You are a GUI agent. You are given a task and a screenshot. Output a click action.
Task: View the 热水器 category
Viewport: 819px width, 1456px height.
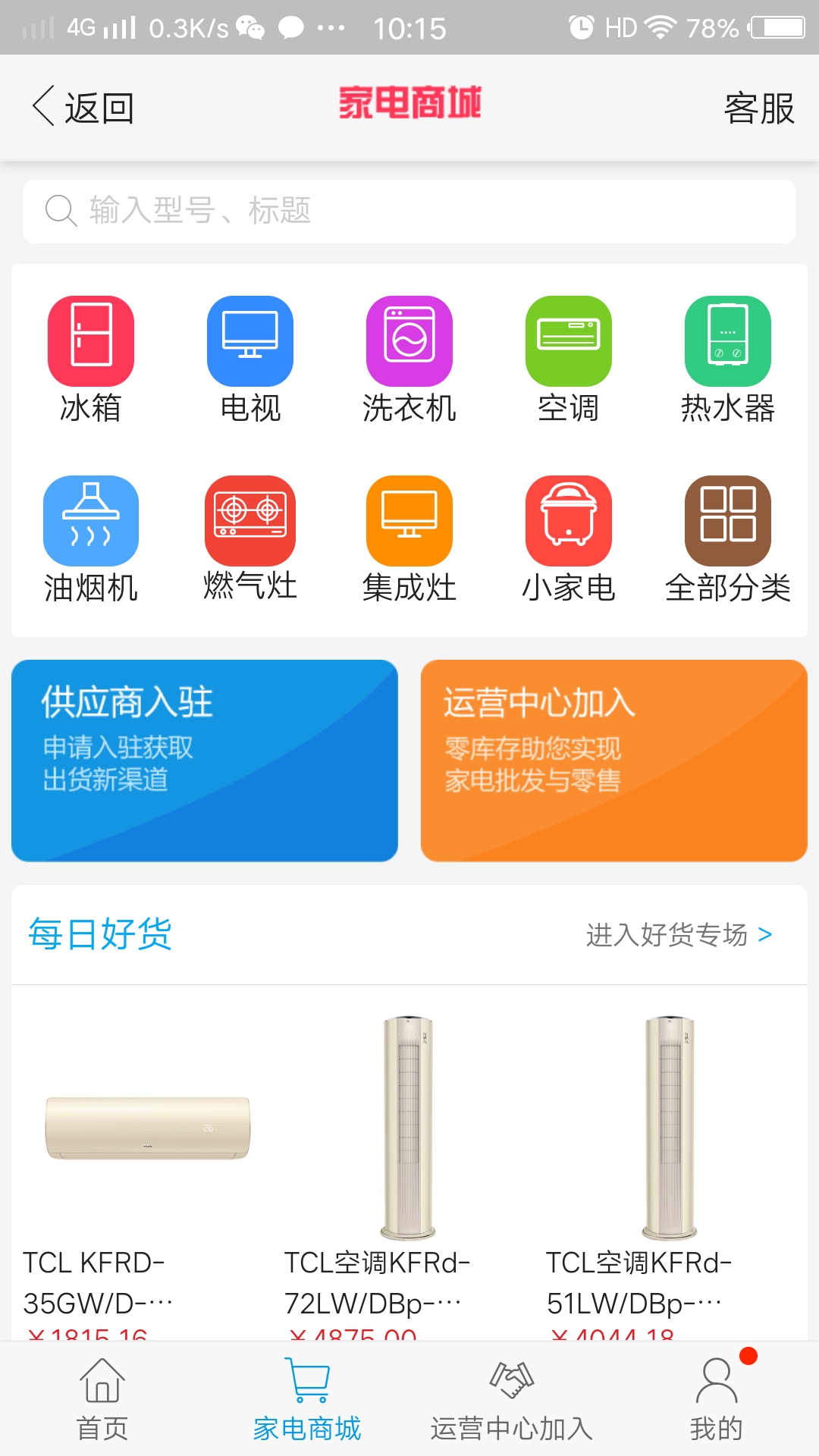coord(728,359)
